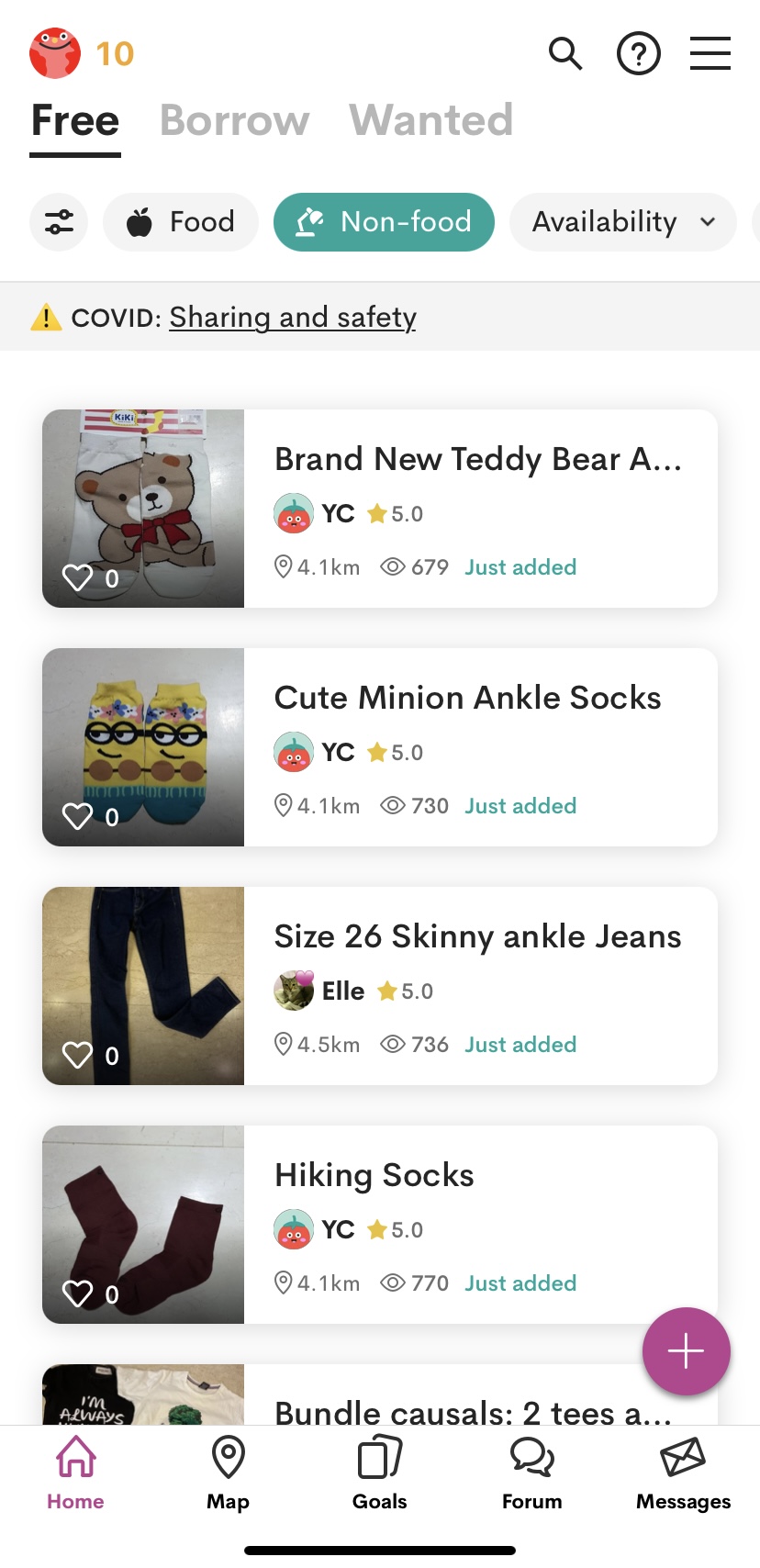Image resolution: width=760 pixels, height=1568 pixels.
Task: Deselect the Non-food filter chip
Action: click(384, 222)
